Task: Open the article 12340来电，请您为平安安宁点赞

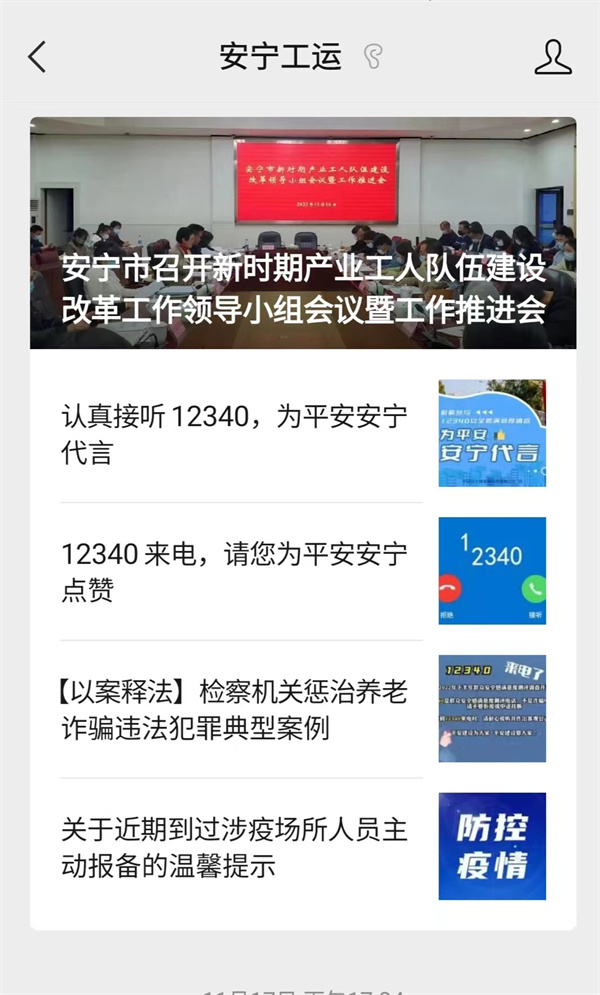Action: click(235, 571)
